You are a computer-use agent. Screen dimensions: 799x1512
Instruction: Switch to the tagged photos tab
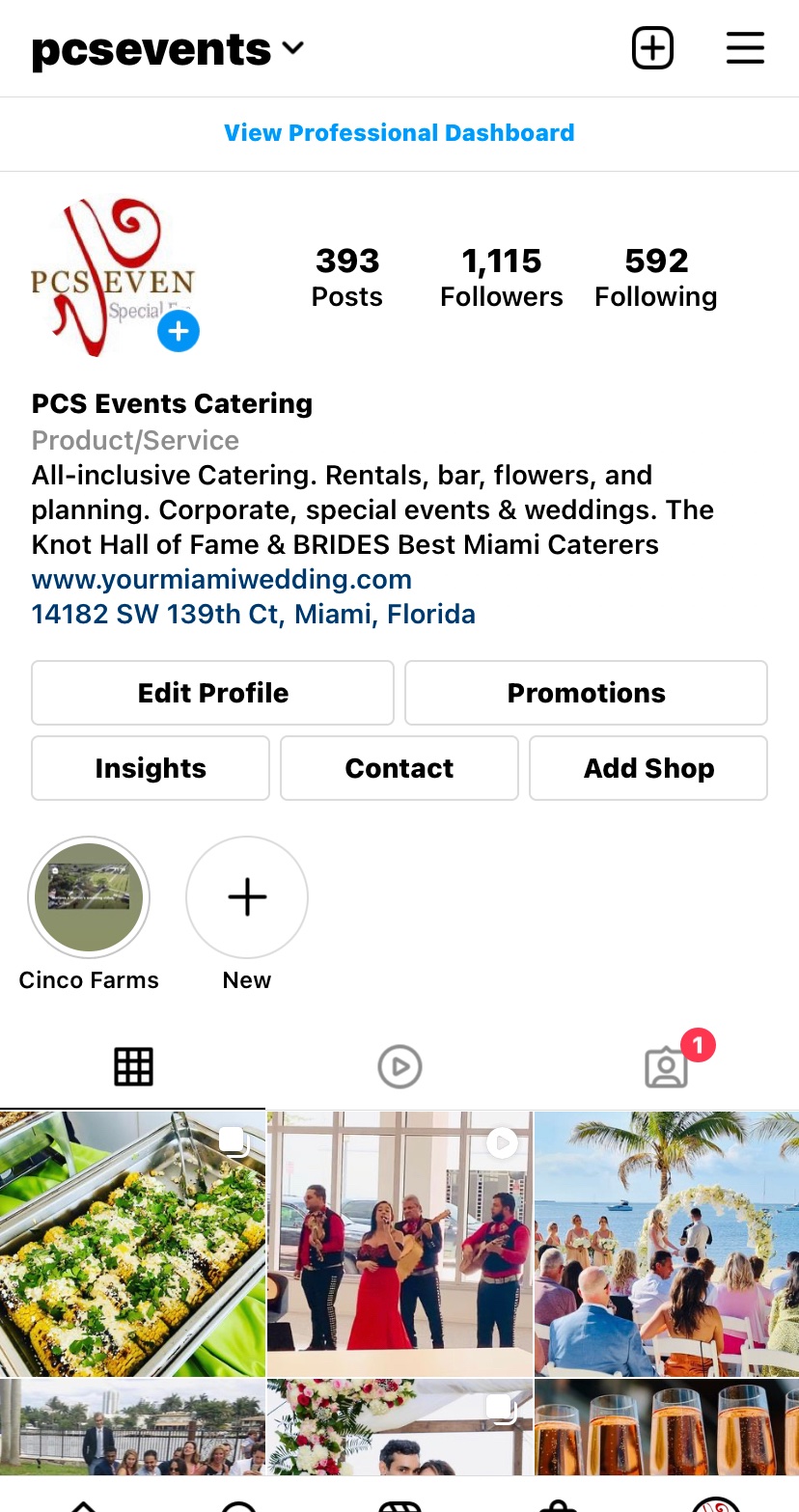tap(666, 1067)
